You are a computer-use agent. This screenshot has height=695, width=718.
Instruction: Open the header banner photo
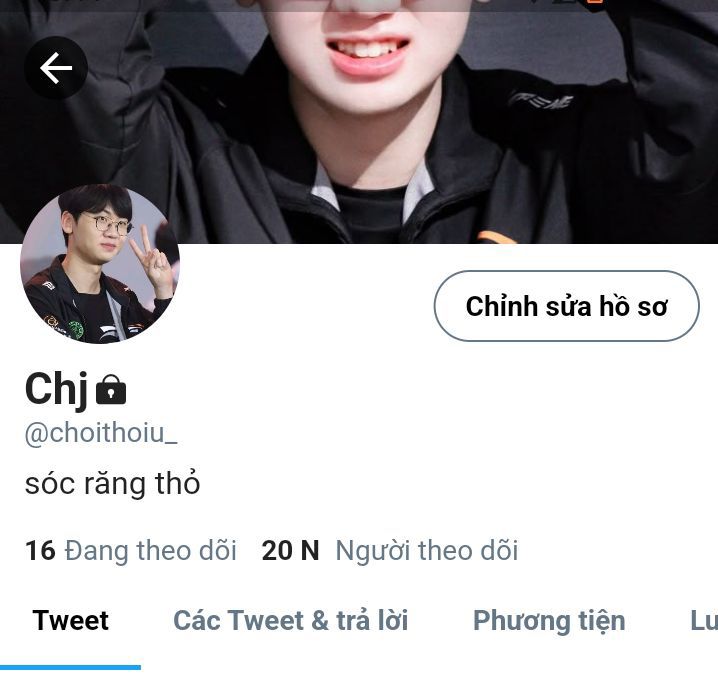[400, 120]
